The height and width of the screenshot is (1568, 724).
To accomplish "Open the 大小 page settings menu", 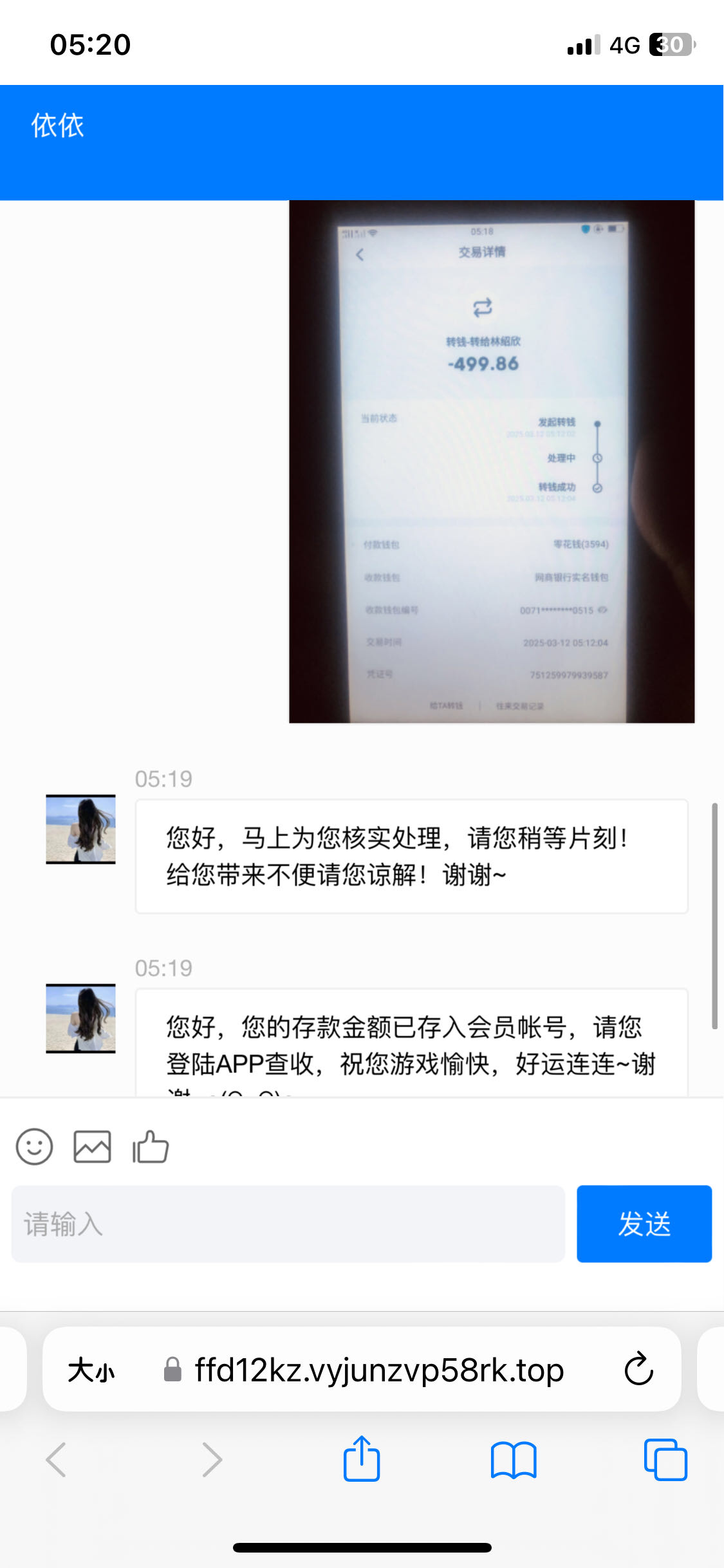I will [91, 1369].
